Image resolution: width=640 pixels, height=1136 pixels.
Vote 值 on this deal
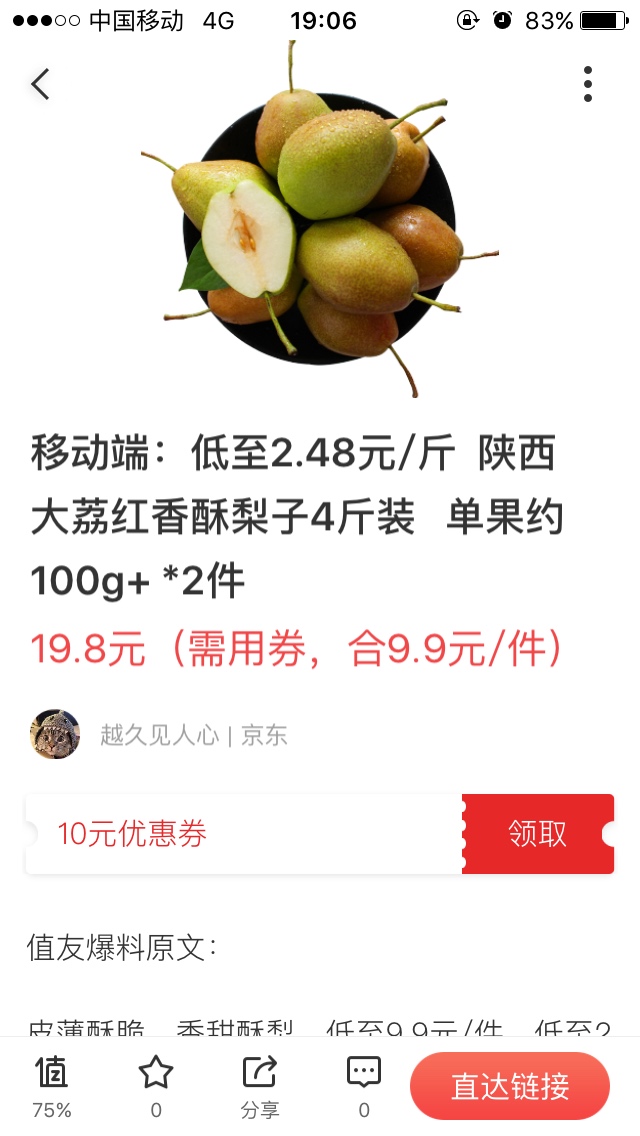click(52, 1087)
